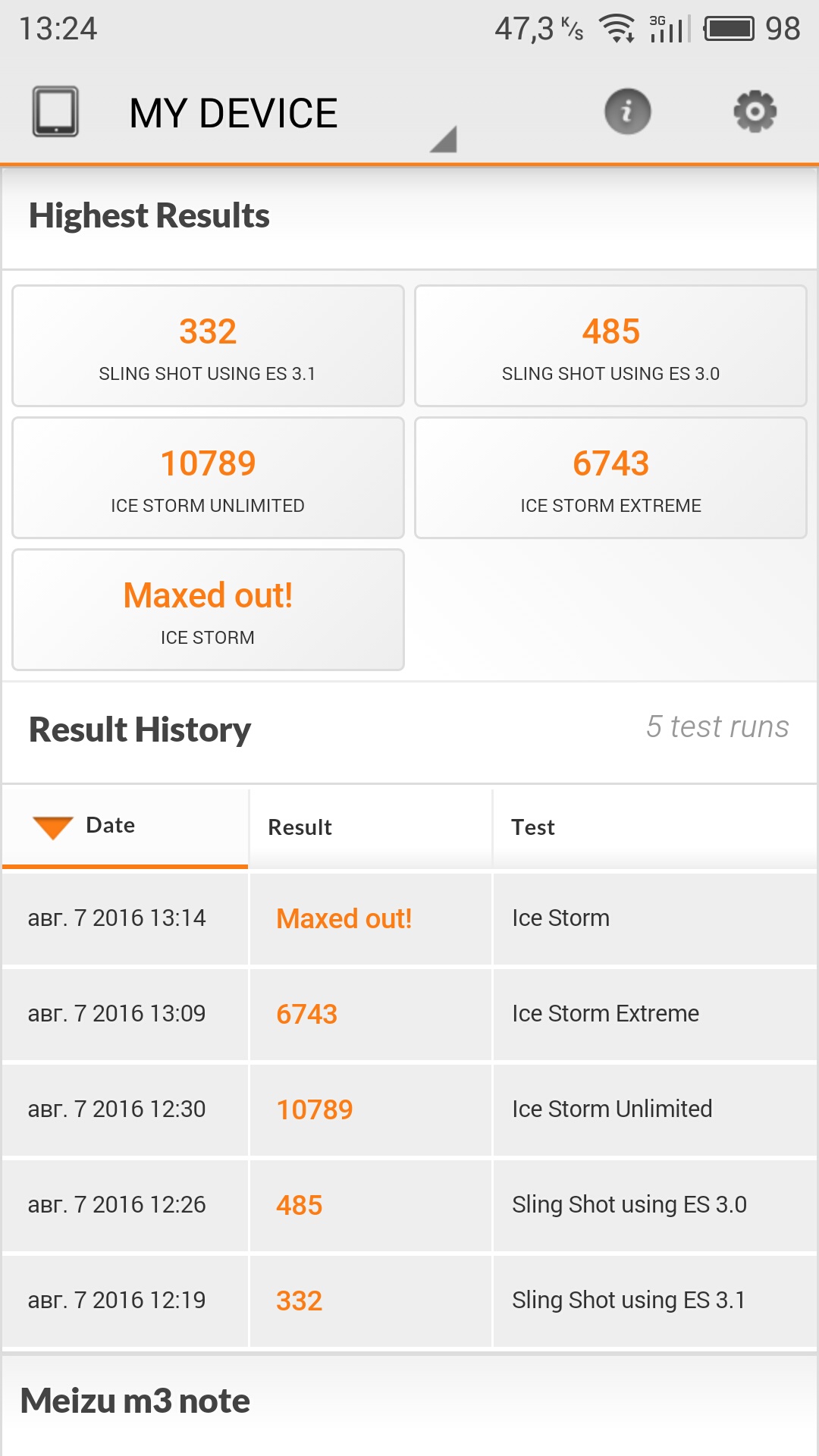Screen dimensions: 819x1456
Task: Open the 12:19 Sling Shot ES 3.1 run
Action: 409,1301
